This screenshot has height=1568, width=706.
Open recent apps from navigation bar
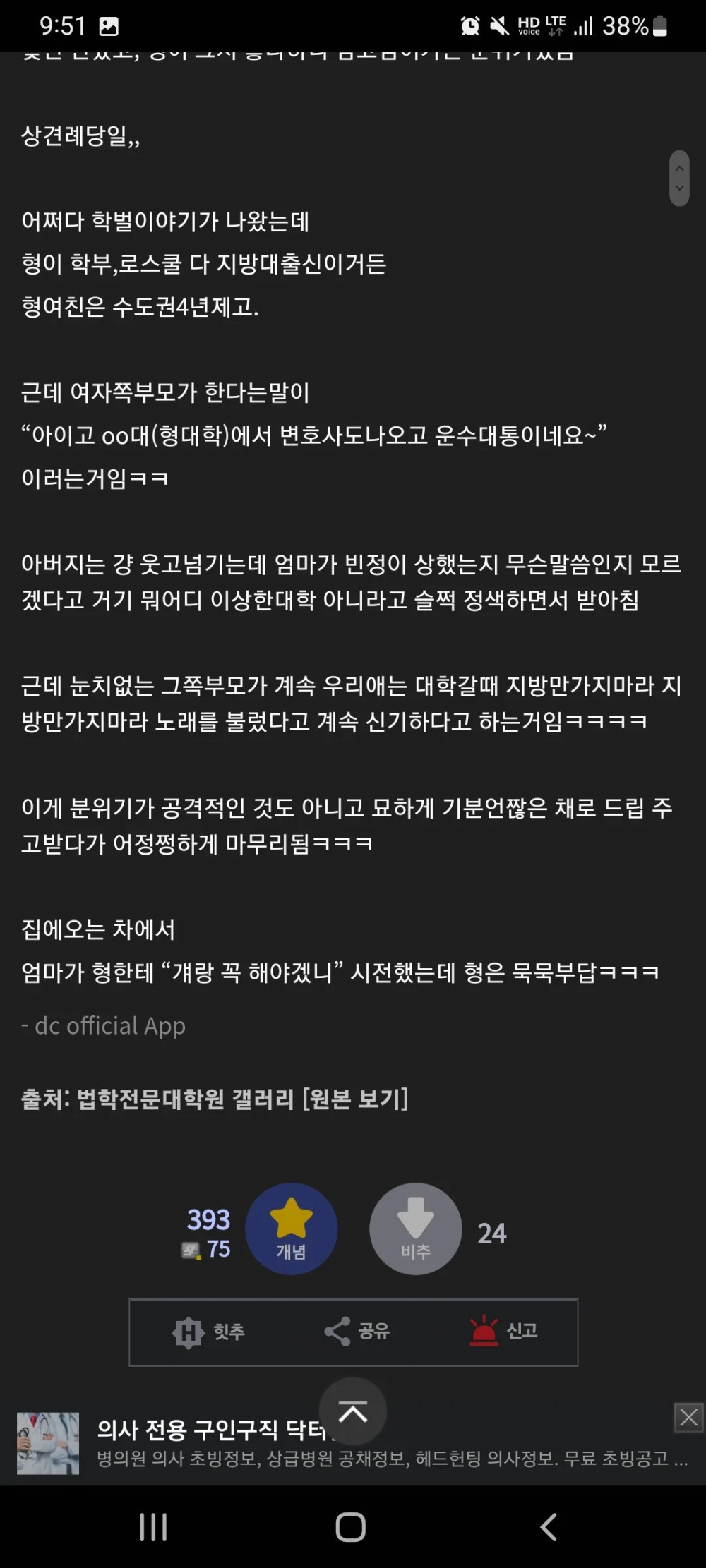click(x=153, y=1527)
